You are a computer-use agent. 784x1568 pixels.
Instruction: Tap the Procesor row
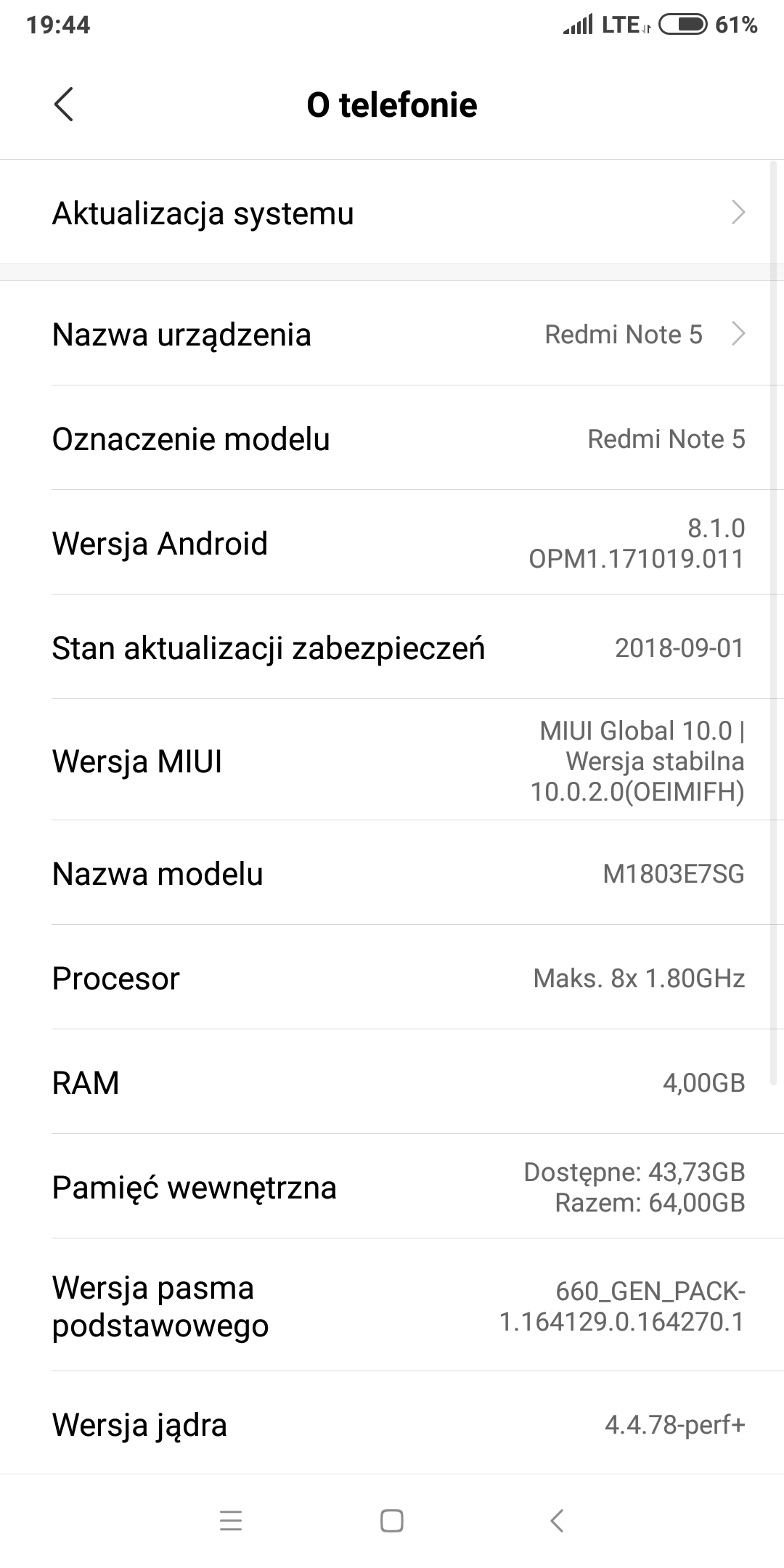point(392,978)
